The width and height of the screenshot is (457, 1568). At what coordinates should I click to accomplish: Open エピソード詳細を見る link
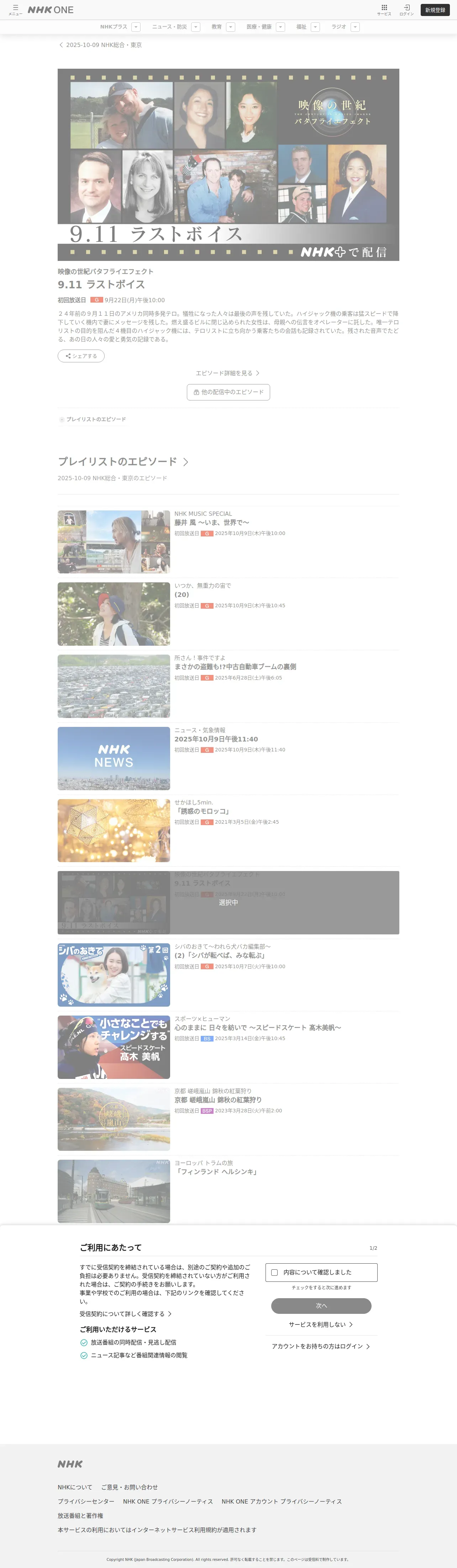pyautogui.click(x=227, y=373)
